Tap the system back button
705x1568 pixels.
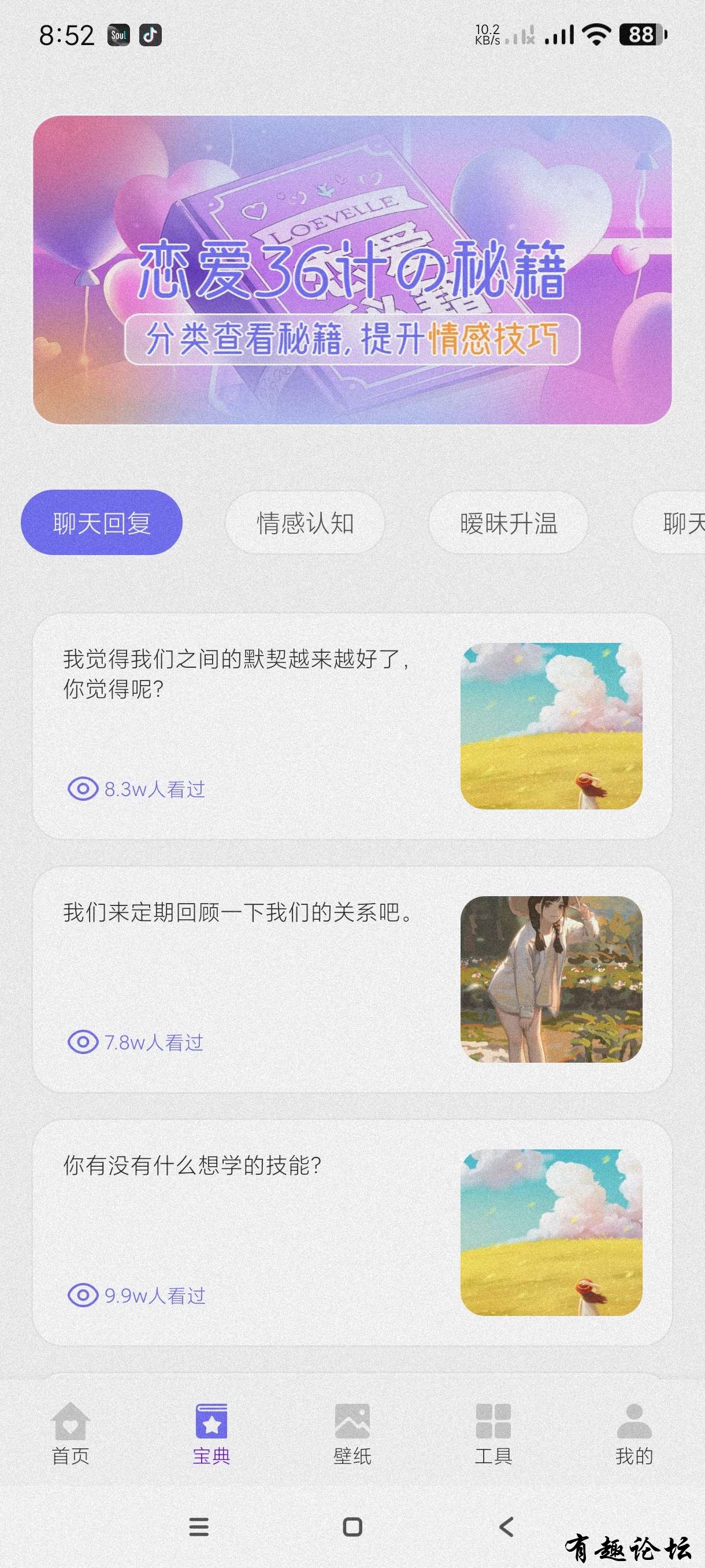(506, 1526)
